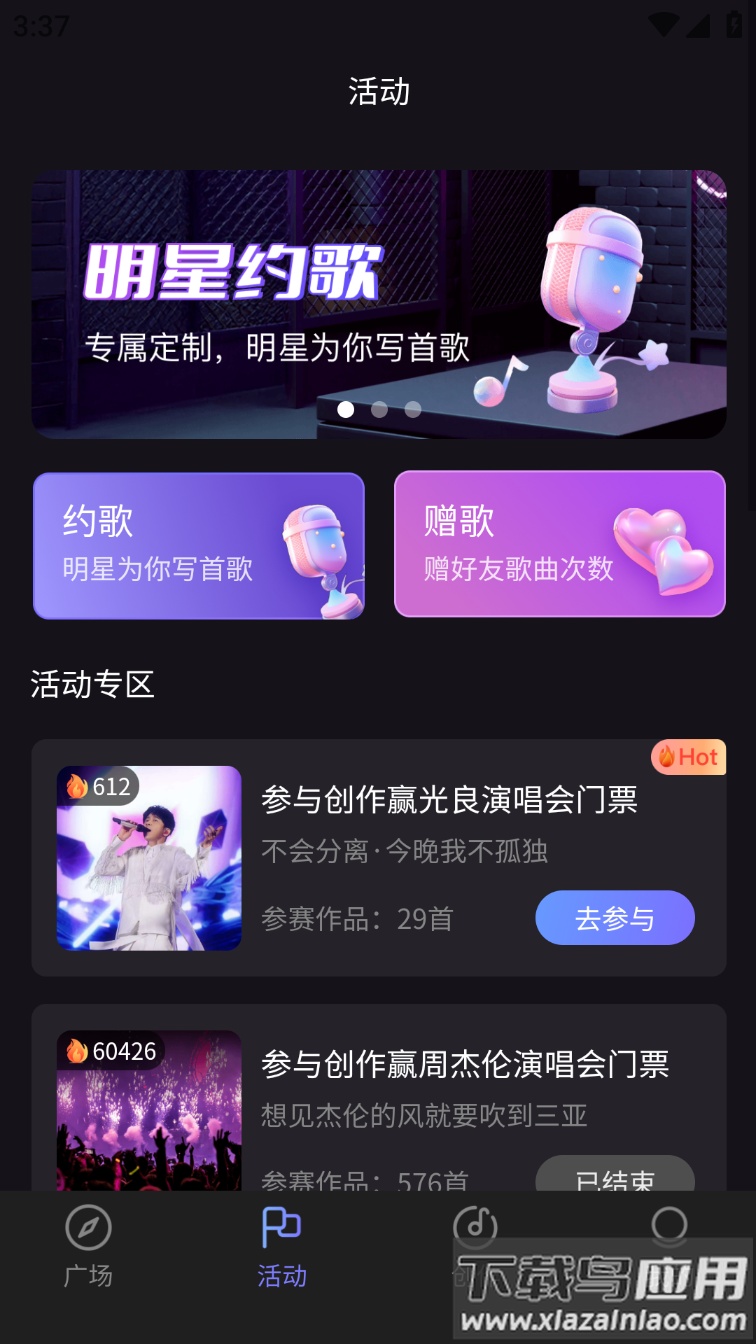Click the white active dot under the banner

tap(346, 410)
